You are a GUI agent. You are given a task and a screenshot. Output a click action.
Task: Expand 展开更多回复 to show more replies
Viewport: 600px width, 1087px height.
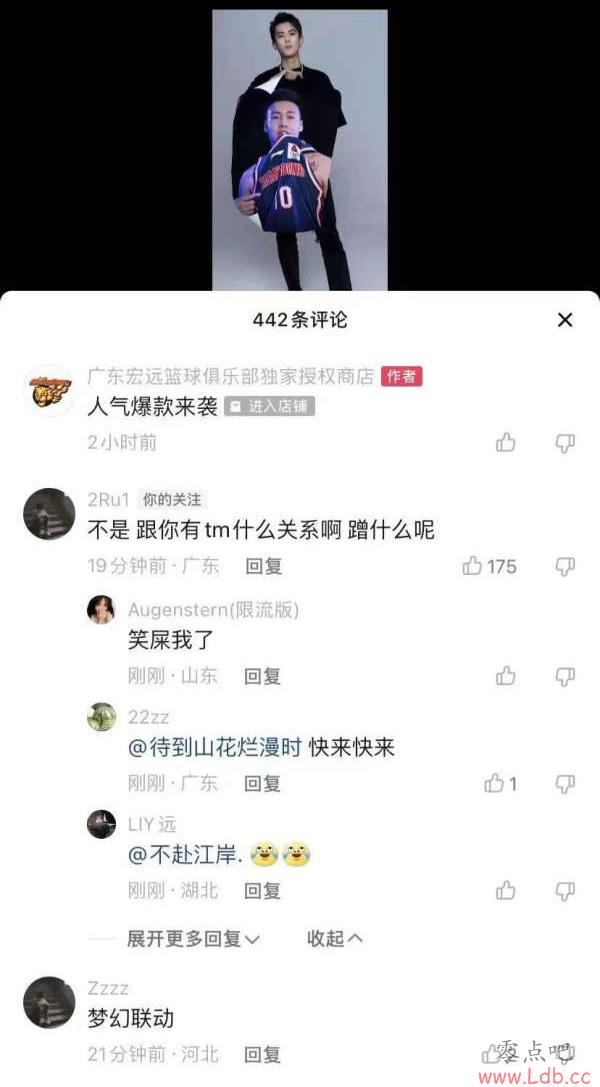click(193, 939)
